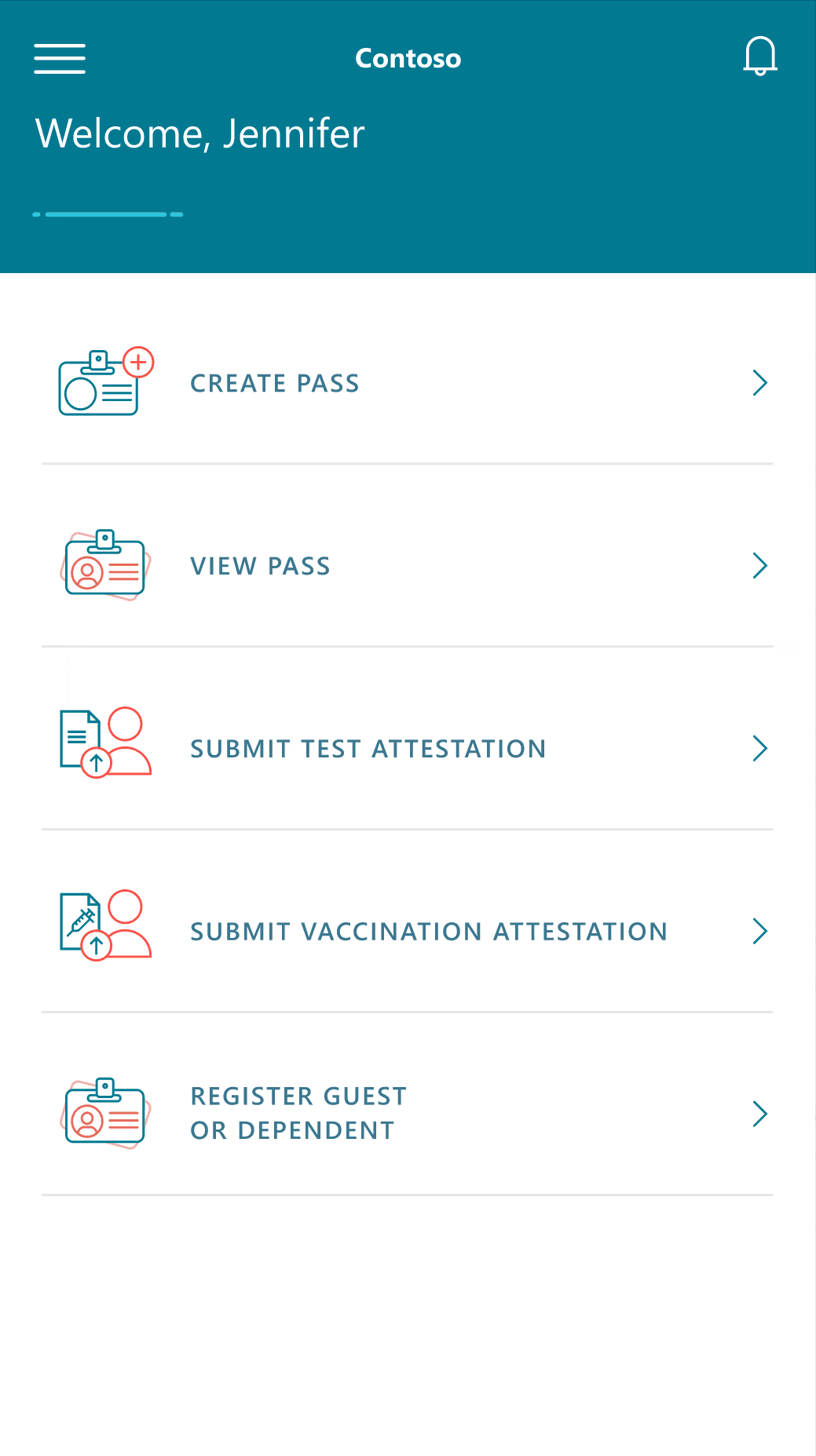This screenshot has width=816, height=1456.
Task: Click the VIEW PASS label
Action: click(x=260, y=565)
